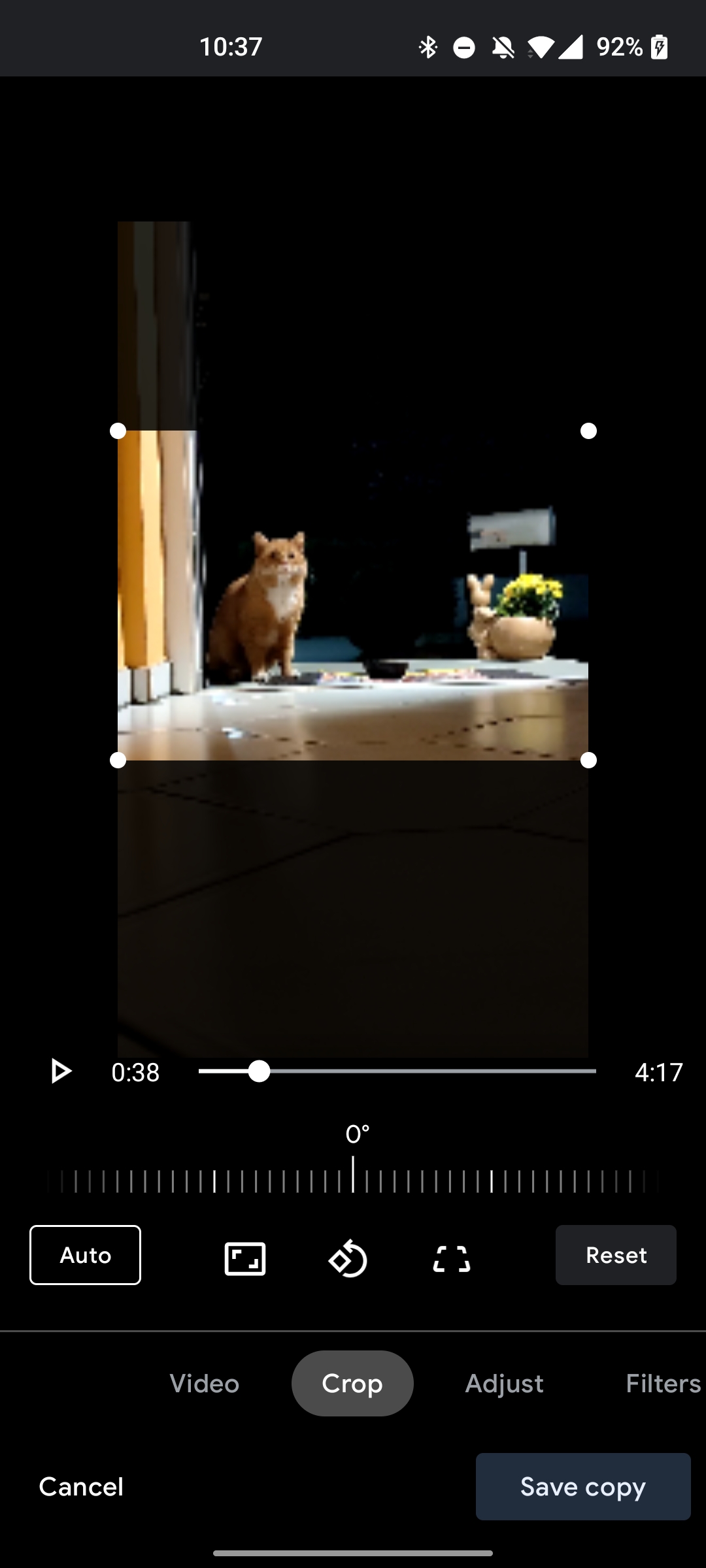The width and height of the screenshot is (706, 1568).
Task: Apply Auto straighten
Action: 85,1255
